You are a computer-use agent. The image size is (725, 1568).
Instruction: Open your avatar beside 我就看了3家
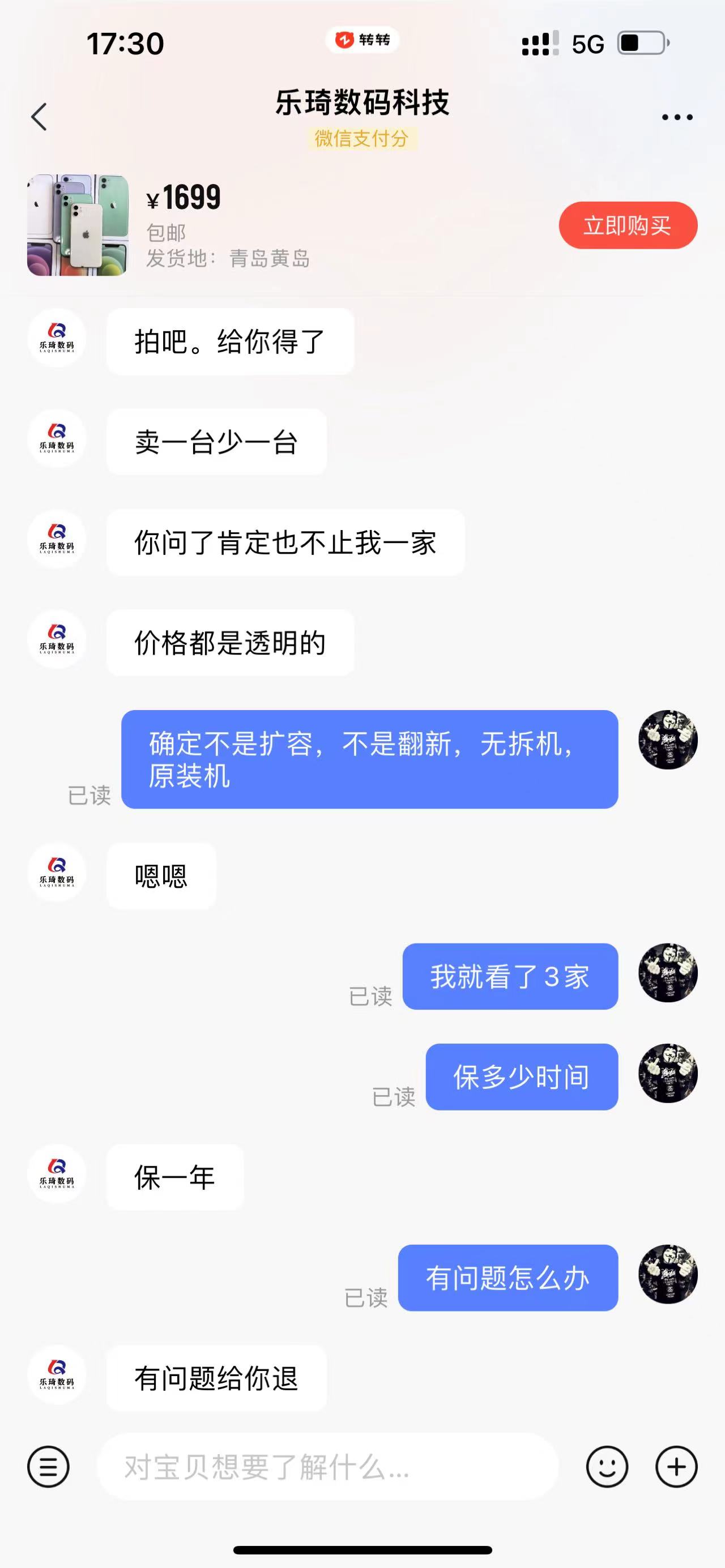tap(668, 973)
